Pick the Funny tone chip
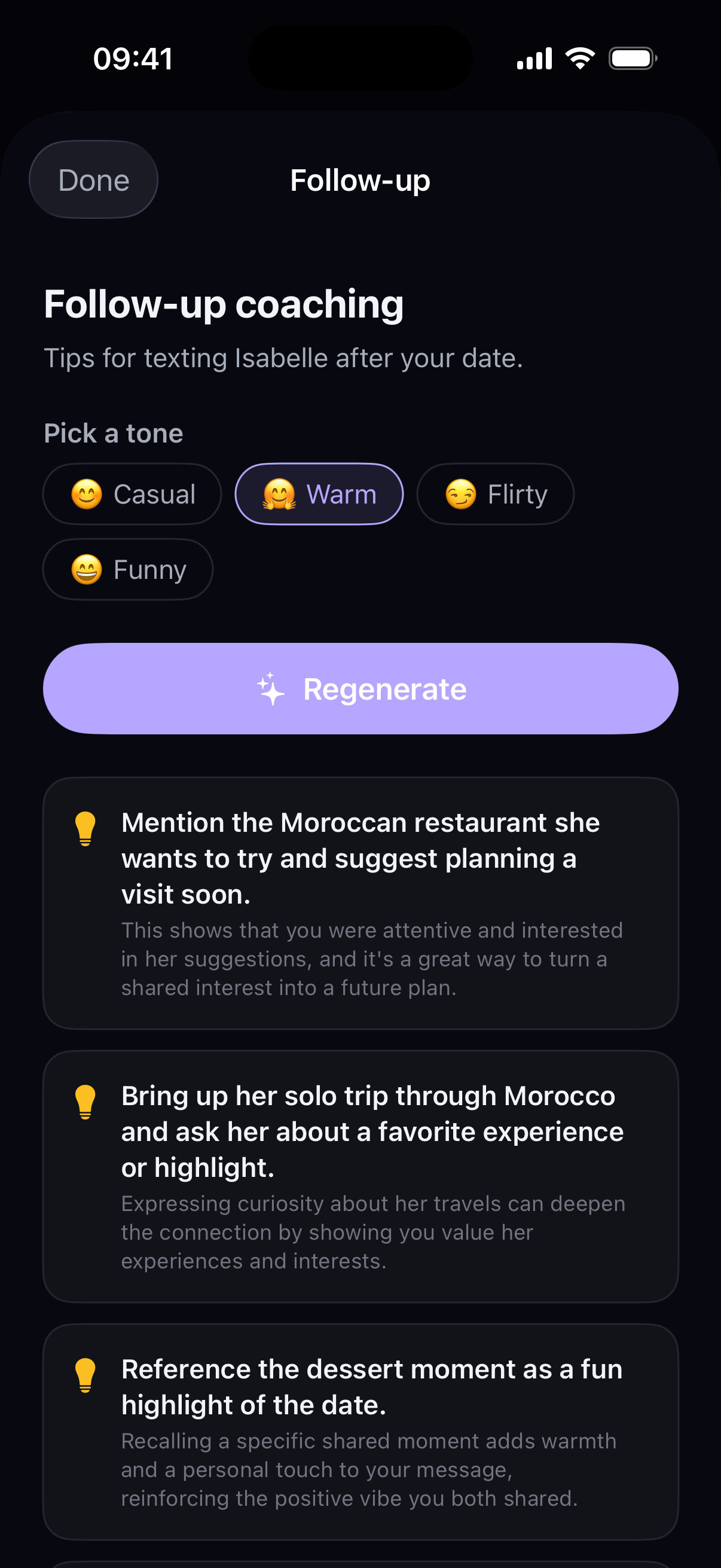Image resolution: width=721 pixels, height=1568 pixels. (x=128, y=569)
